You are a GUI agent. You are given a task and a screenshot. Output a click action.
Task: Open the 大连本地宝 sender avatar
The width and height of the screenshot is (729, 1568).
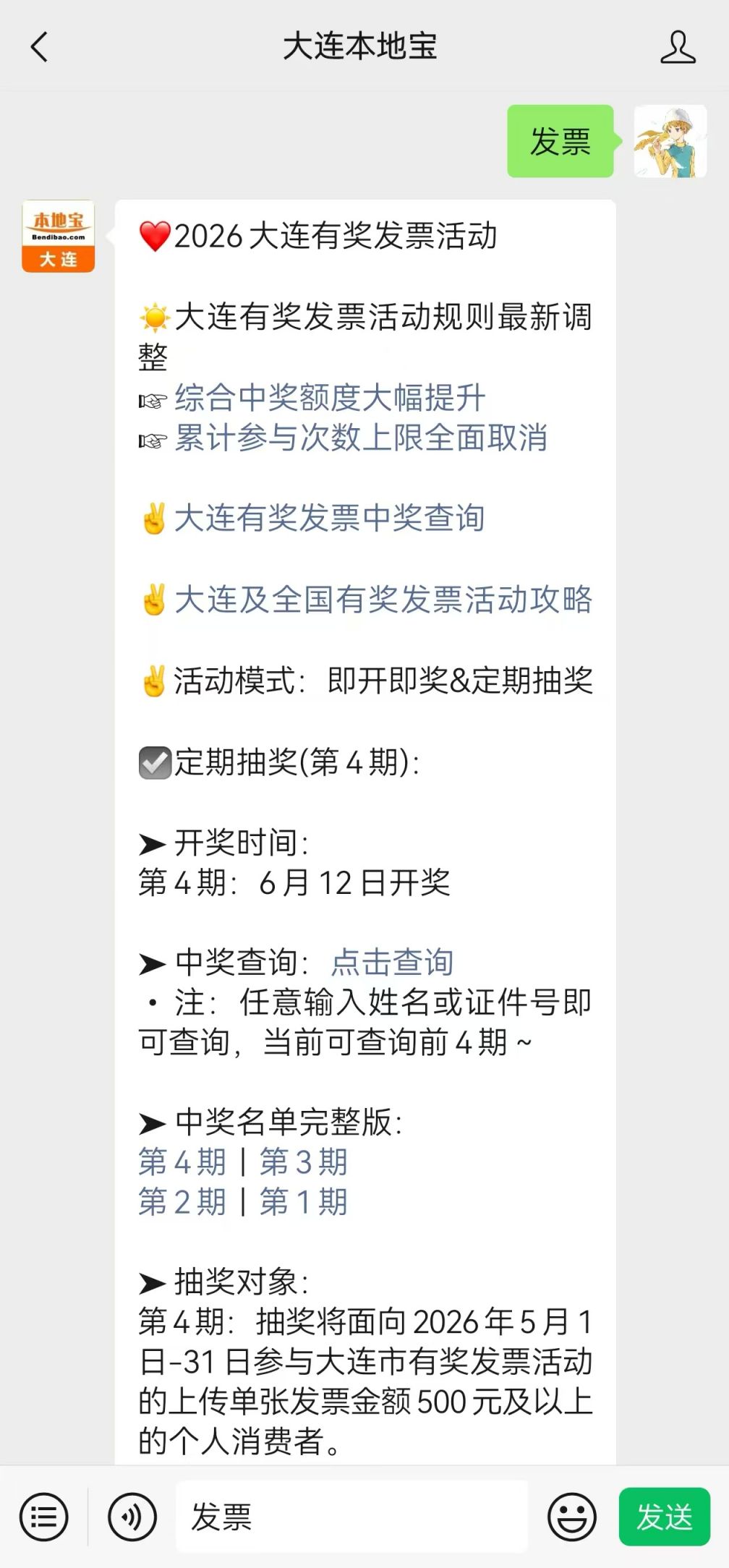pos(58,237)
